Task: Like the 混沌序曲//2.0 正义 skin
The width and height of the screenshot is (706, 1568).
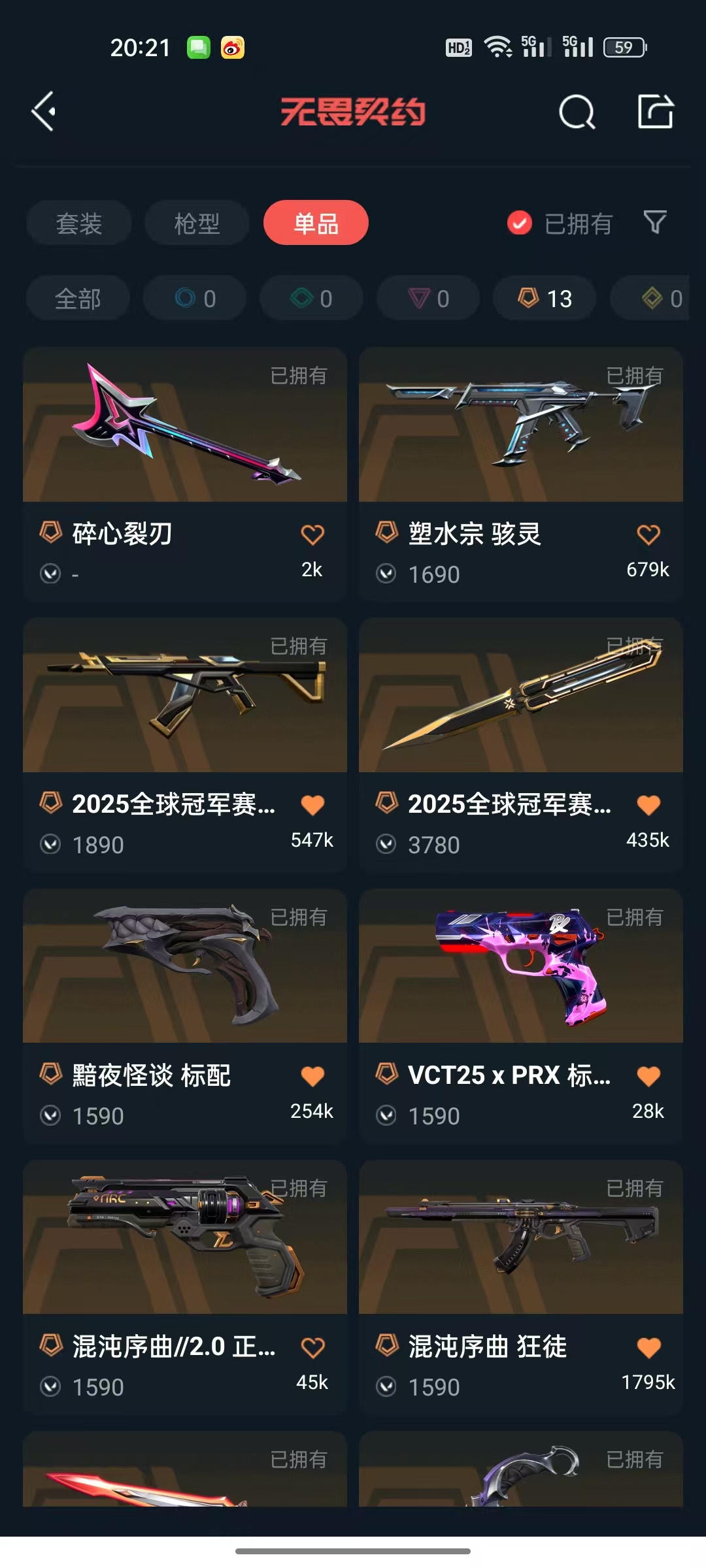Action: (312, 1347)
